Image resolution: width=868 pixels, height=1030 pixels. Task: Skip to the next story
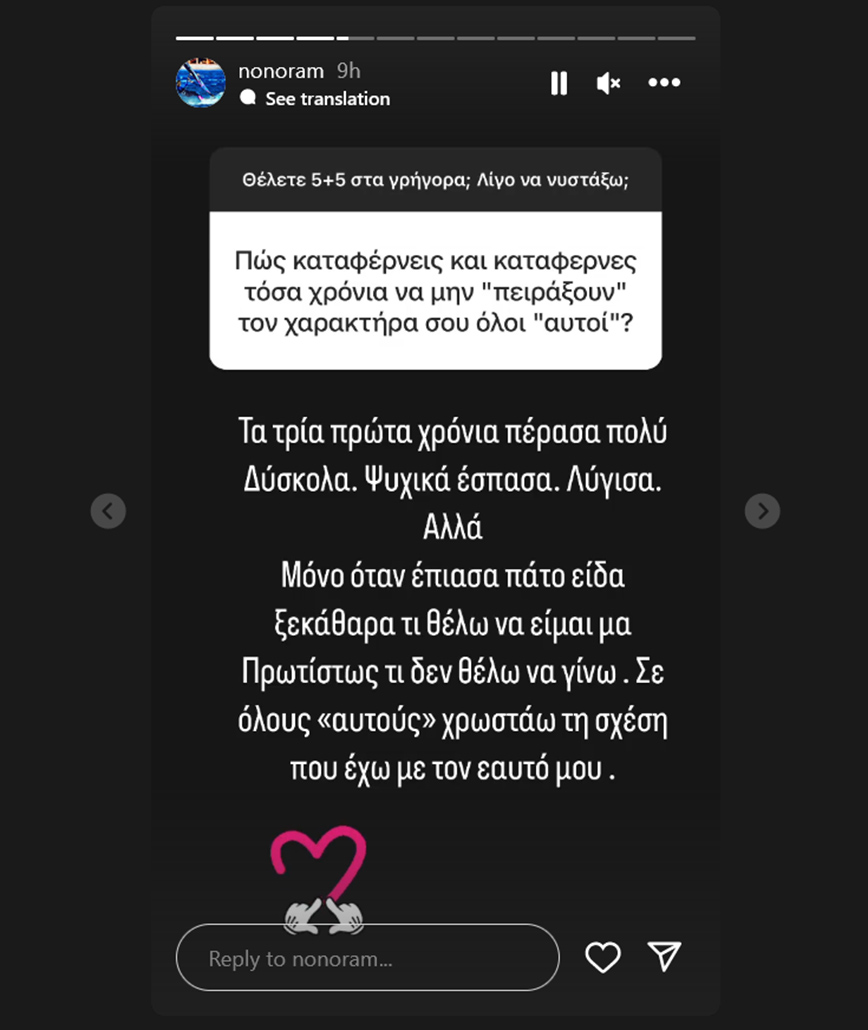tap(762, 511)
